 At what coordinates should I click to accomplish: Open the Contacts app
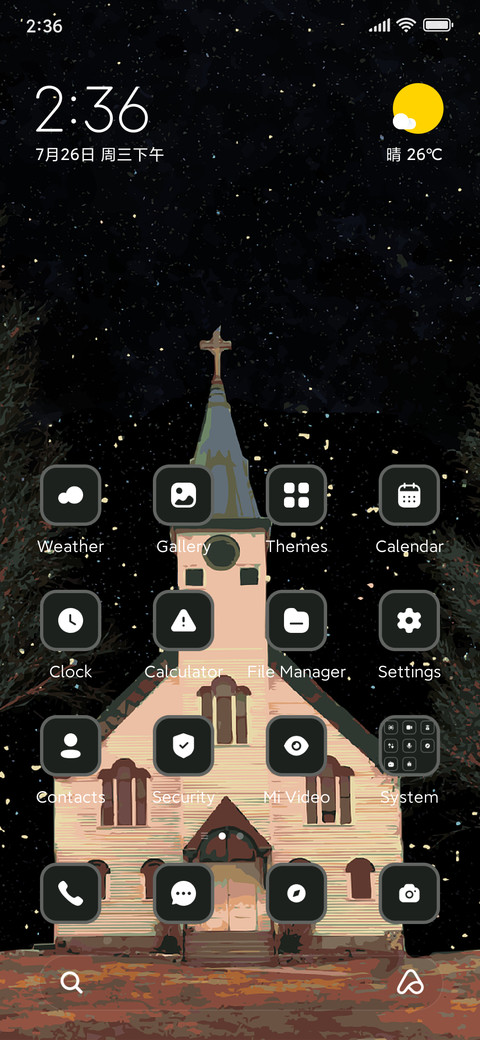70,746
